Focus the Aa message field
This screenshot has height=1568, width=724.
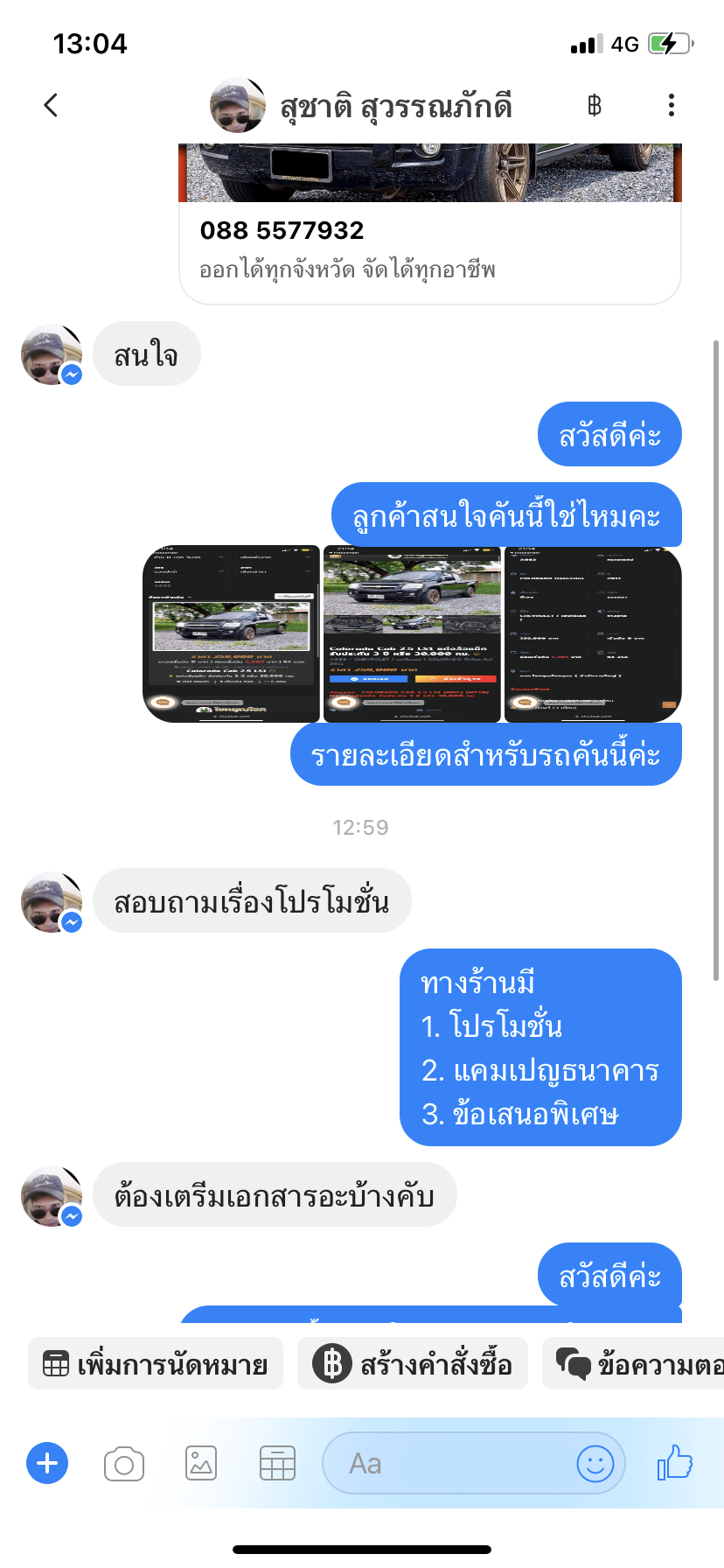(446, 1463)
